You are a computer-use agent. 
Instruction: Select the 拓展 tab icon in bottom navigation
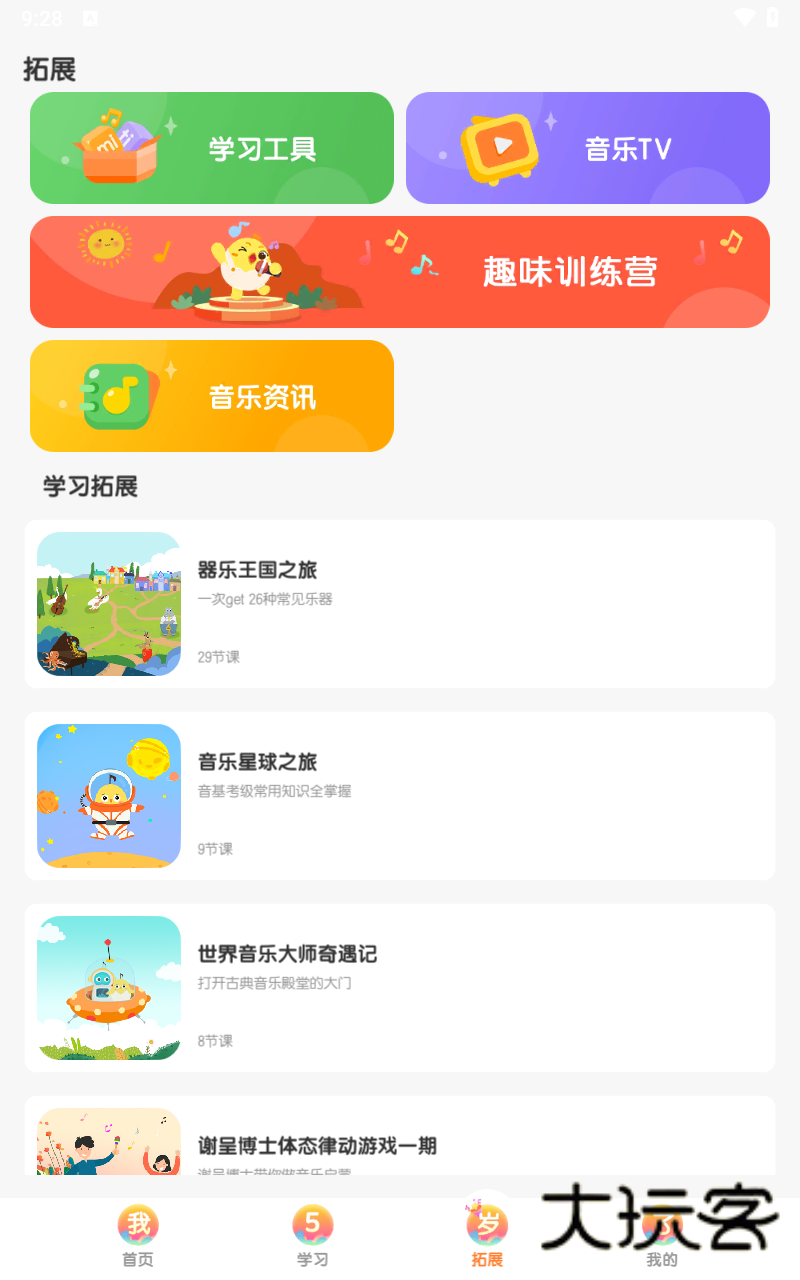click(x=487, y=1222)
